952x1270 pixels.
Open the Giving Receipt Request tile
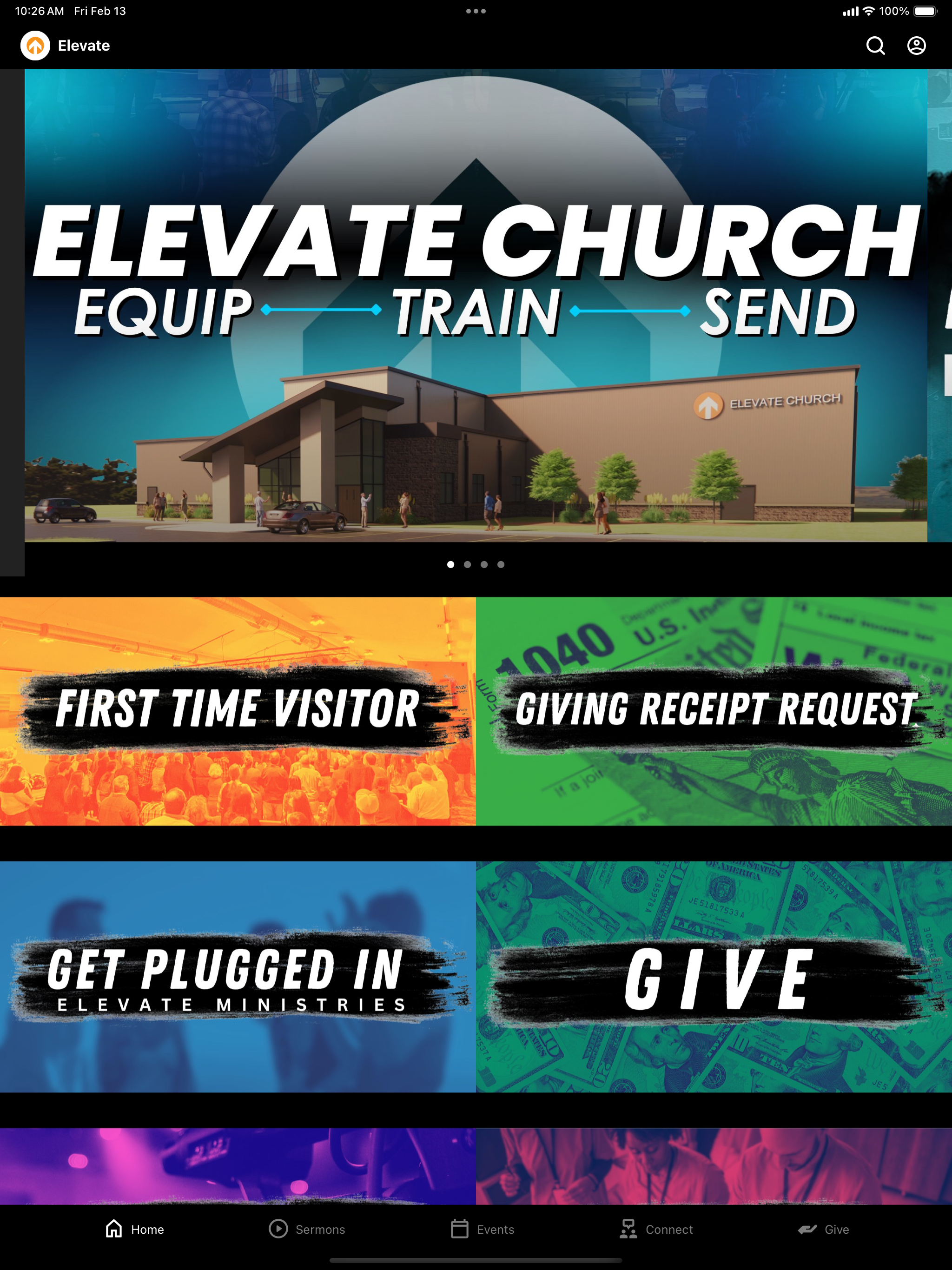click(714, 711)
